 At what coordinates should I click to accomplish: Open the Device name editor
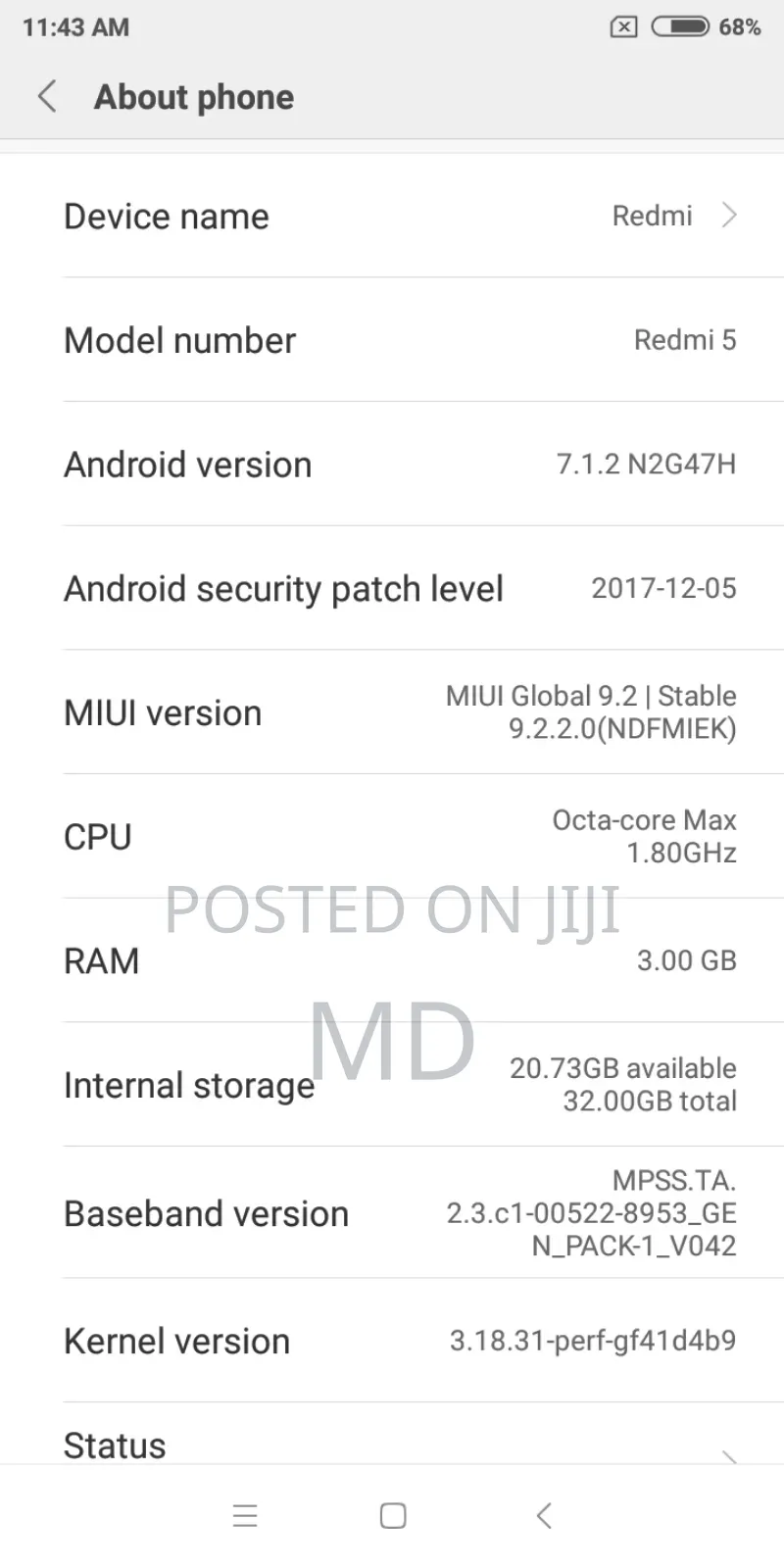pos(392,216)
